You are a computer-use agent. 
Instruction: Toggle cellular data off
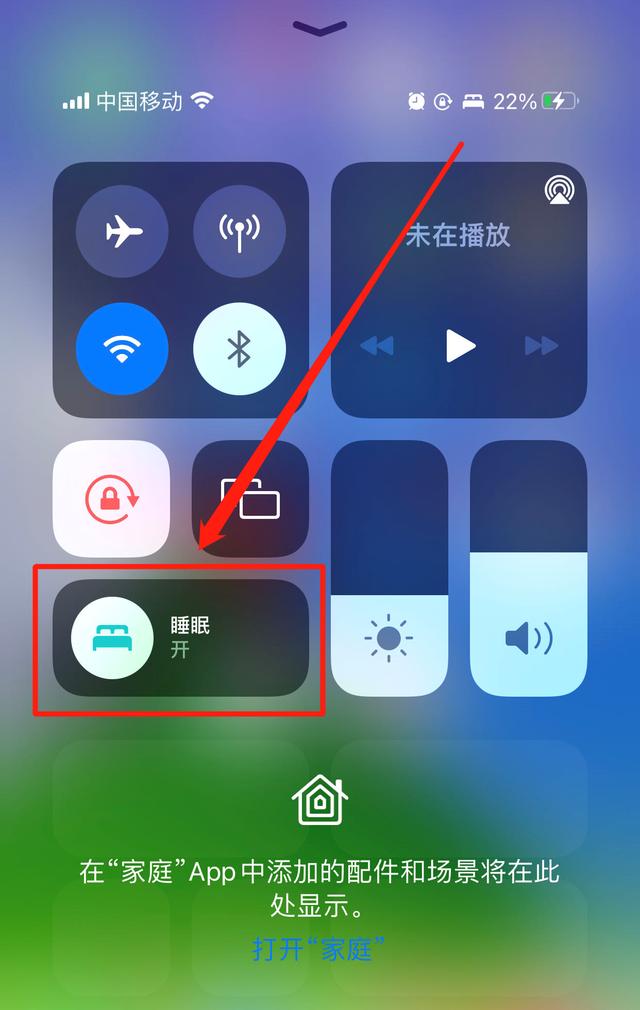(x=239, y=232)
